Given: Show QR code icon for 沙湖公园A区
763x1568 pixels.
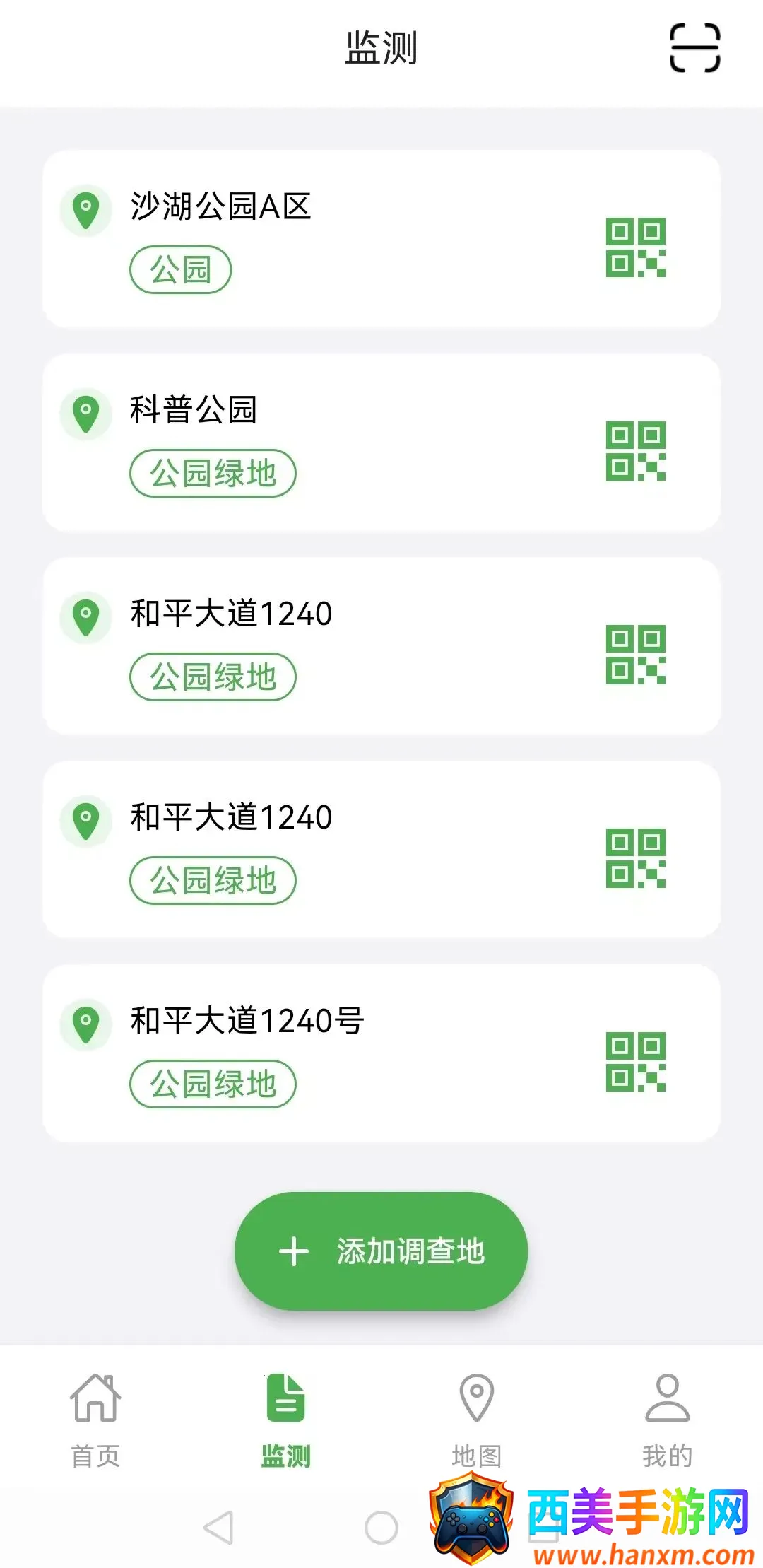Looking at the screenshot, I should pyautogui.click(x=635, y=247).
